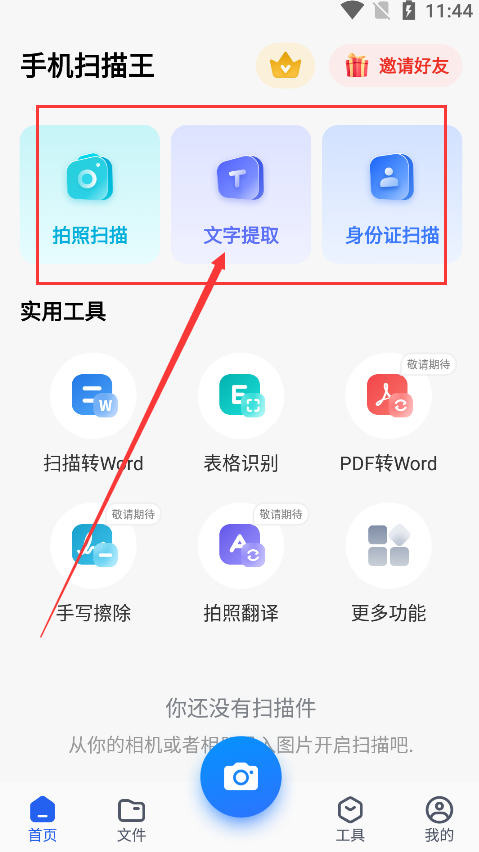The image size is (479, 852).
Task: Open the 手写擦除 handwriting eraser tool
Action: 93,564
